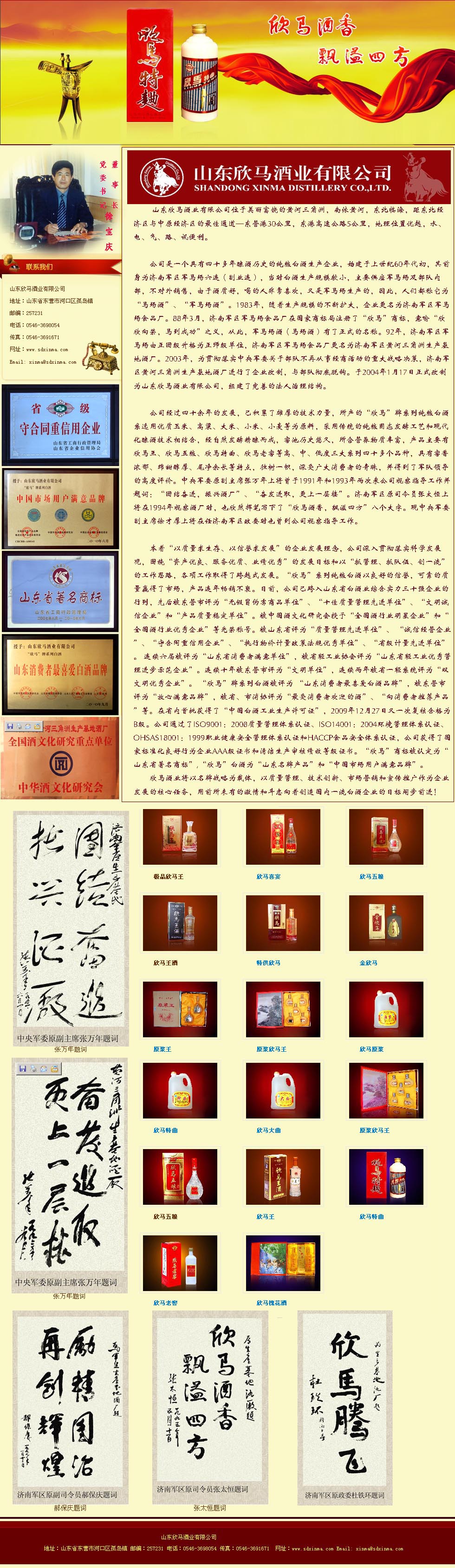Open the 欣马王 product link
The height and width of the screenshot is (1568, 455).
coord(266,1217)
